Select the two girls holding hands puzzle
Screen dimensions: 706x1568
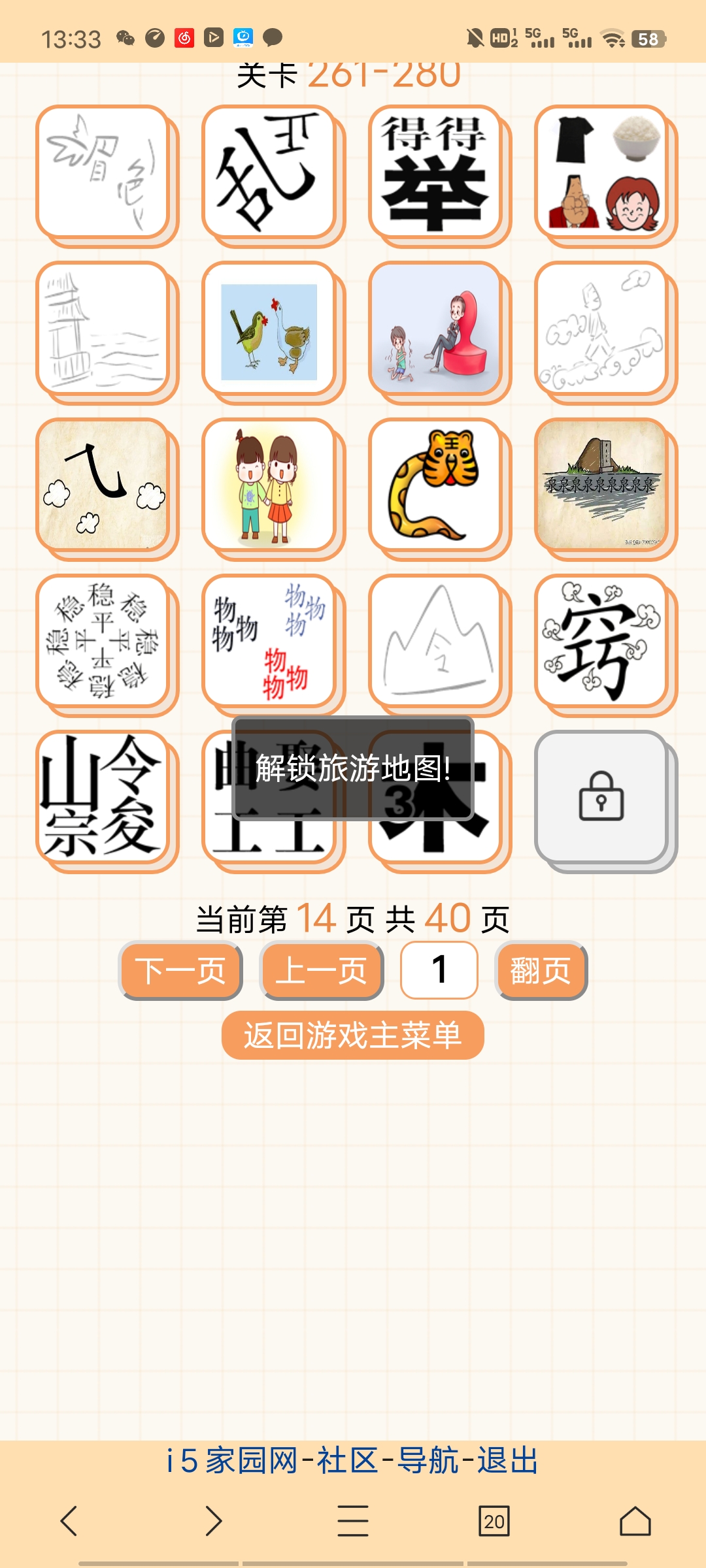tap(271, 487)
